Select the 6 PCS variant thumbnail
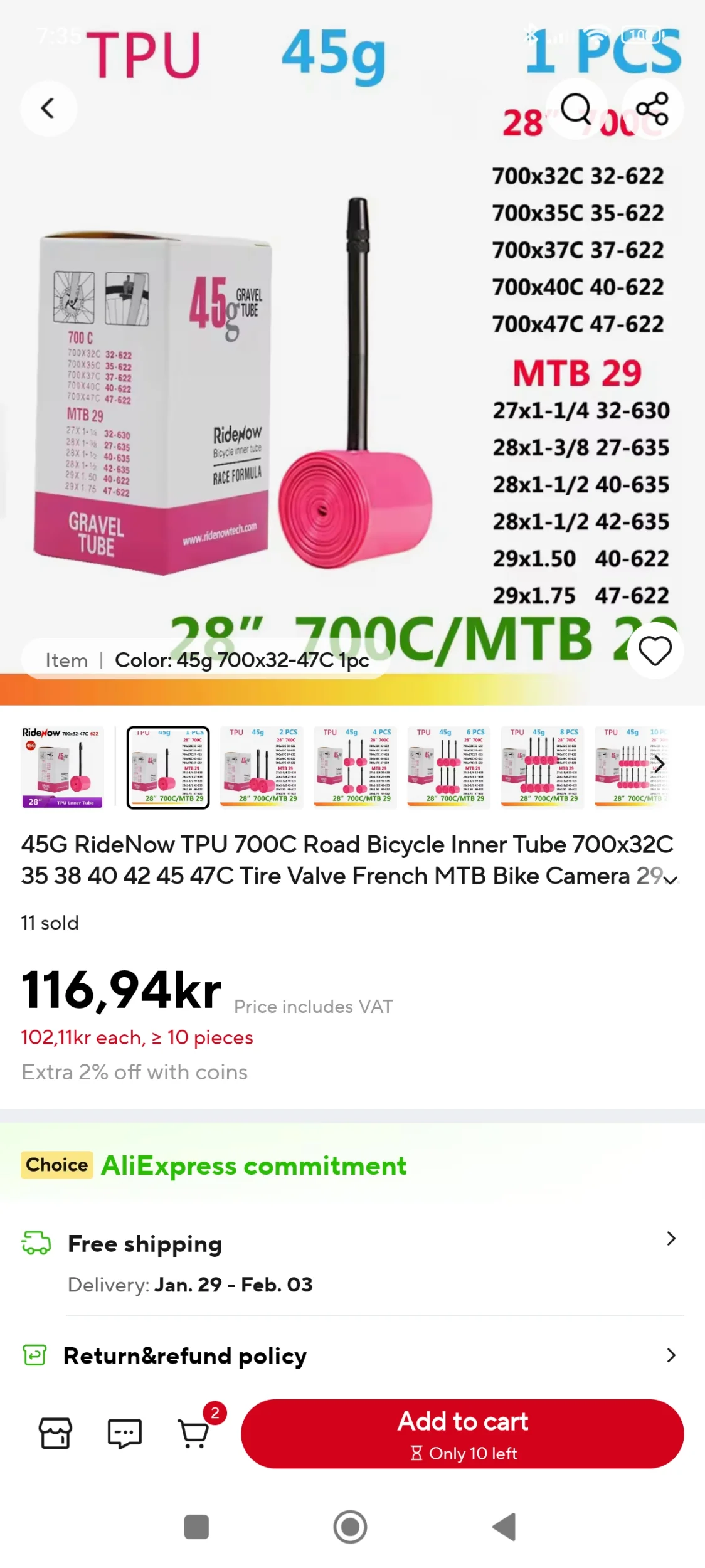Viewport: 705px width, 1568px height. coord(449,768)
